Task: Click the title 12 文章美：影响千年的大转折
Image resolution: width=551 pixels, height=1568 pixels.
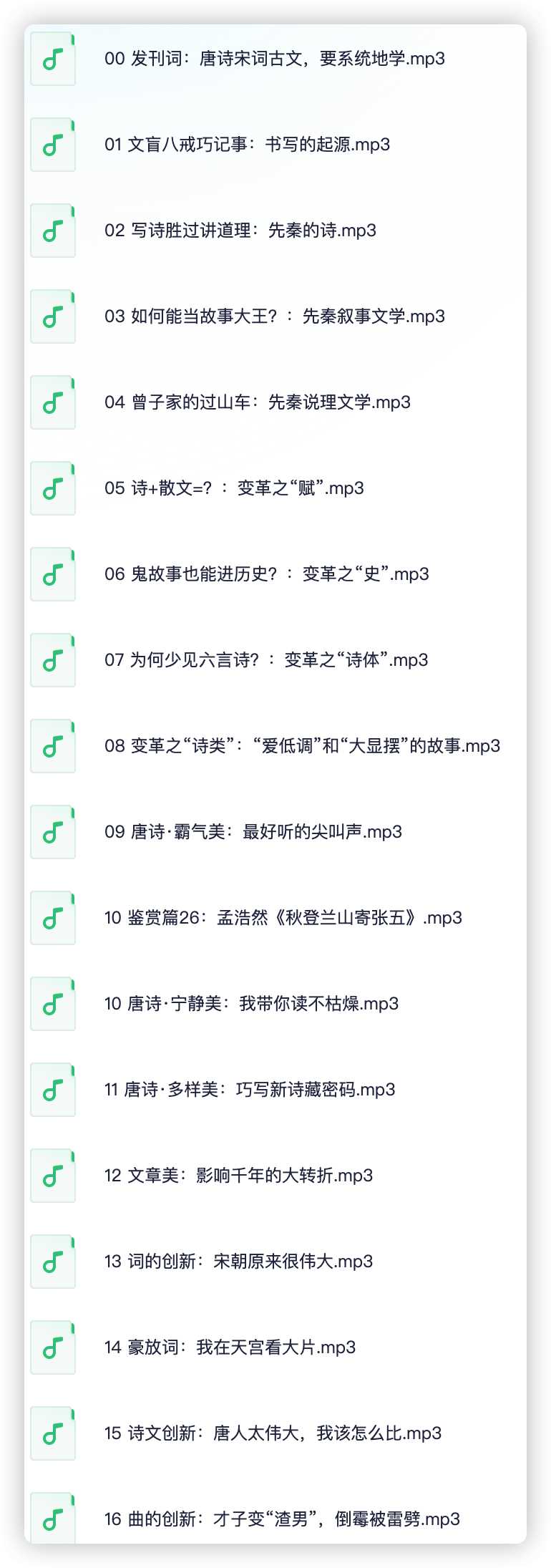Action: 241,1176
